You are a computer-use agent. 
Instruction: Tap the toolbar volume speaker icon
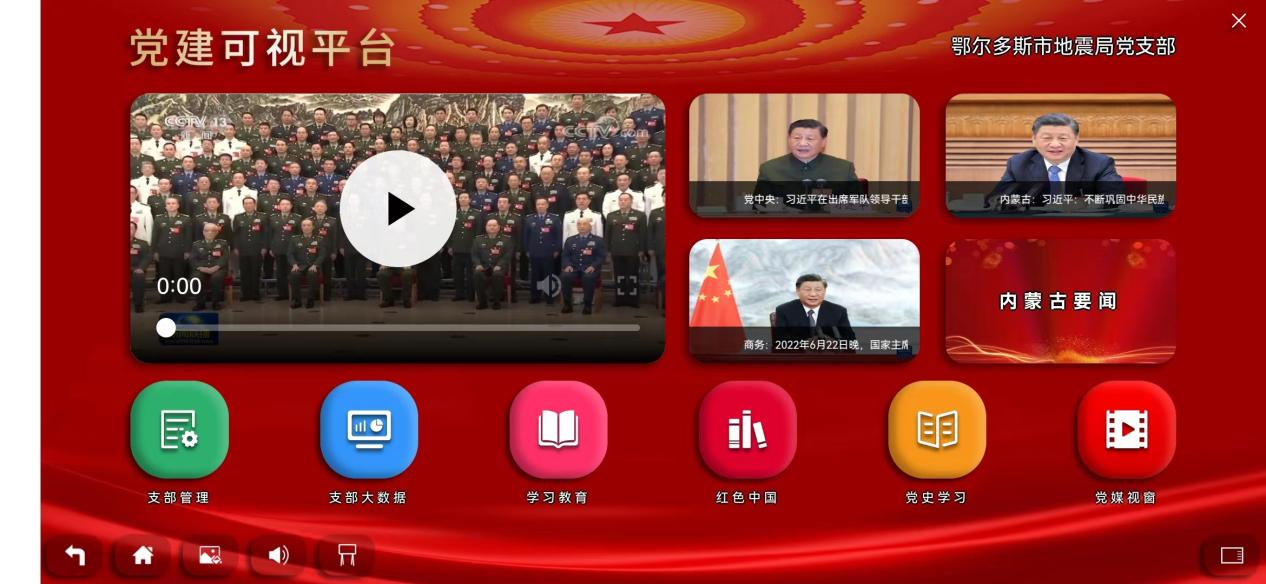[278, 555]
